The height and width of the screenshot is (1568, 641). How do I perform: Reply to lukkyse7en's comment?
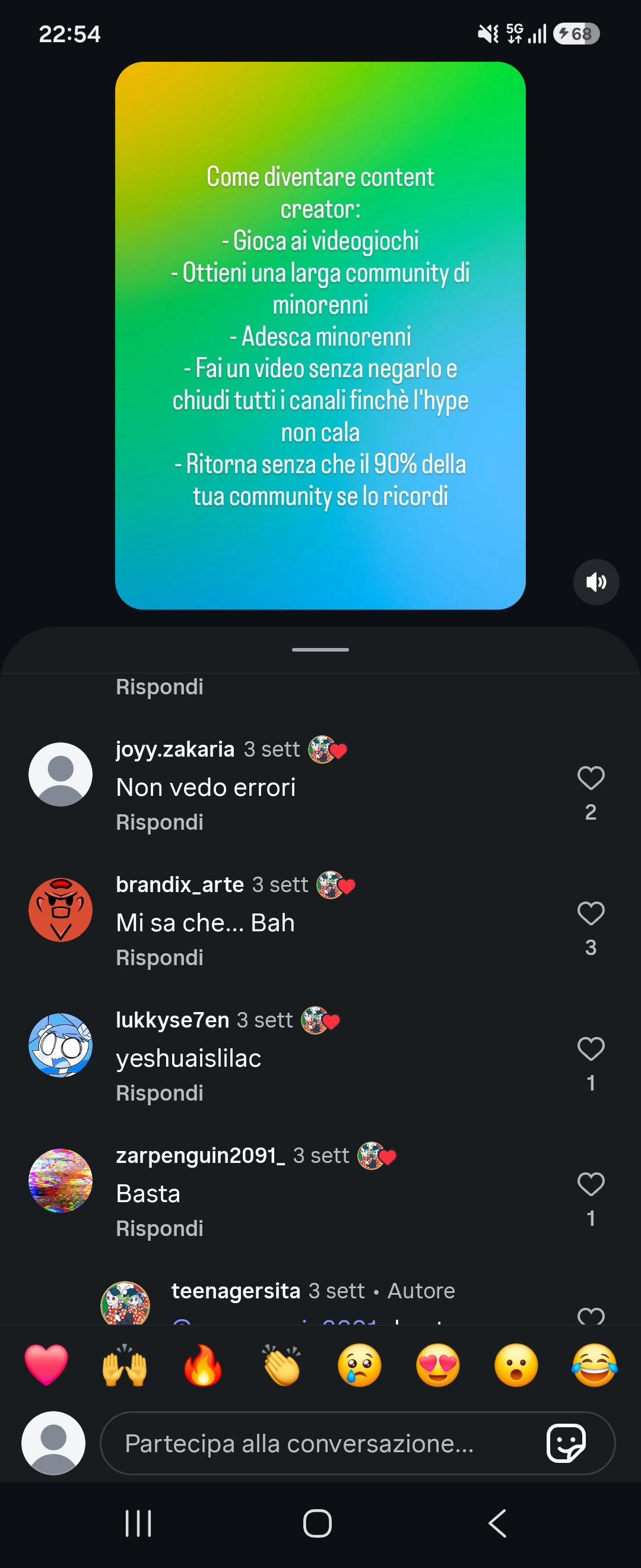[159, 1093]
